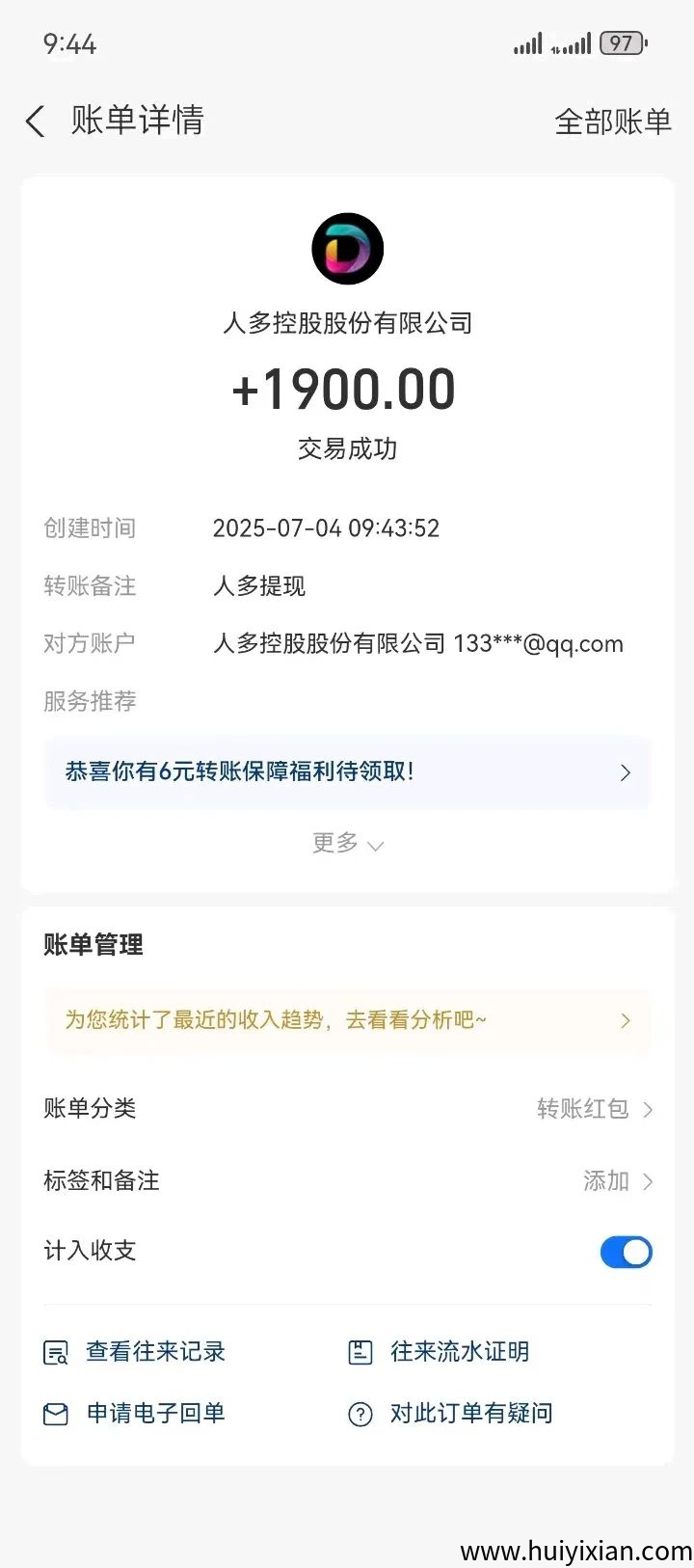Image resolution: width=694 pixels, height=1568 pixels.
Task: View the 收入趋势 analysis banner
Action: pyautogui.click(x=347, y=1020)
